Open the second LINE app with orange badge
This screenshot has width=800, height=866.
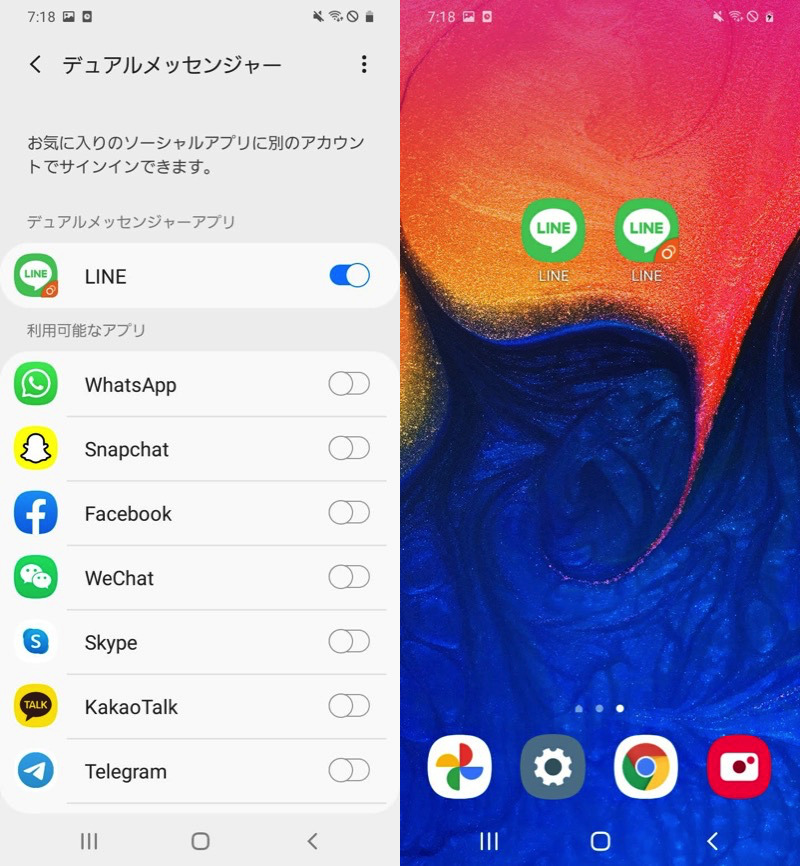(x=646, y=231)
